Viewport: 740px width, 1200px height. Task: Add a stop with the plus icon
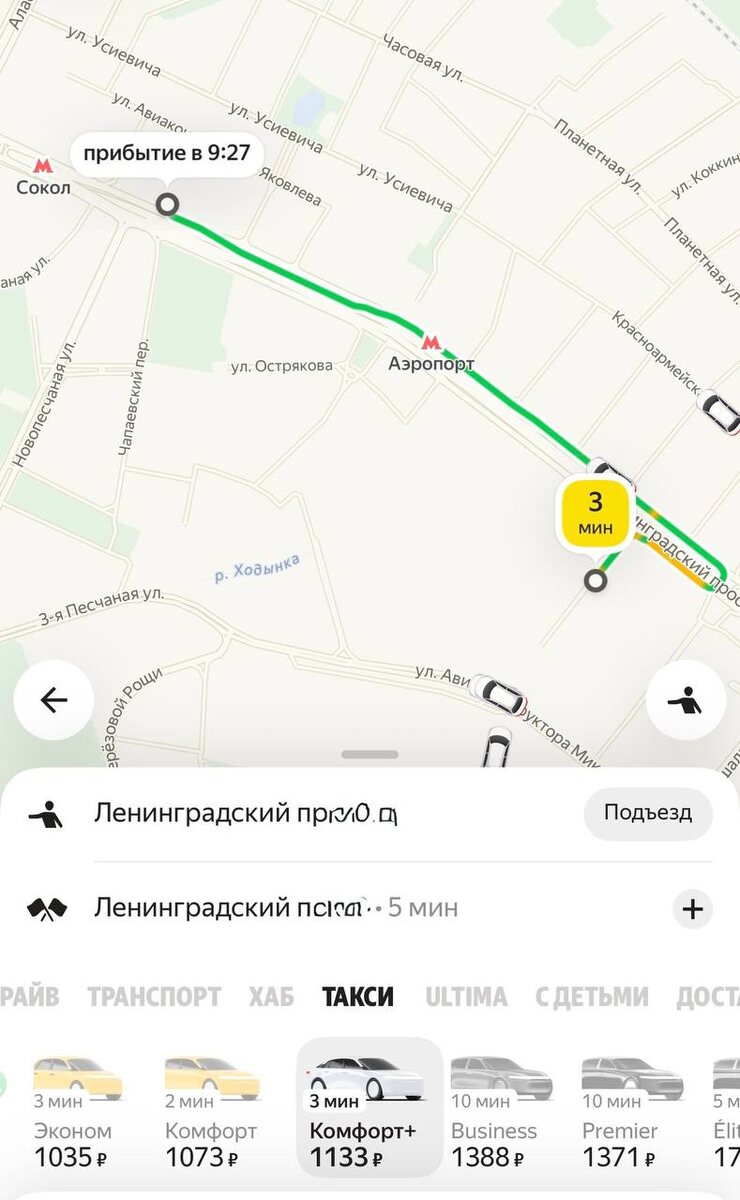click(692, 909)
